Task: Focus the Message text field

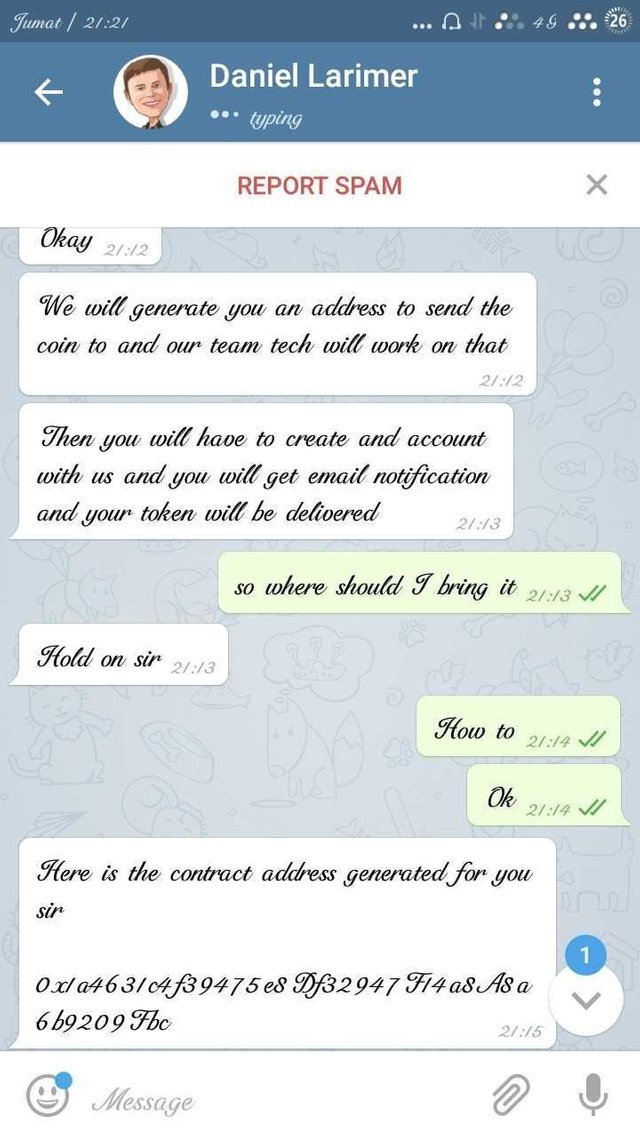Action: click(280, 1101)
